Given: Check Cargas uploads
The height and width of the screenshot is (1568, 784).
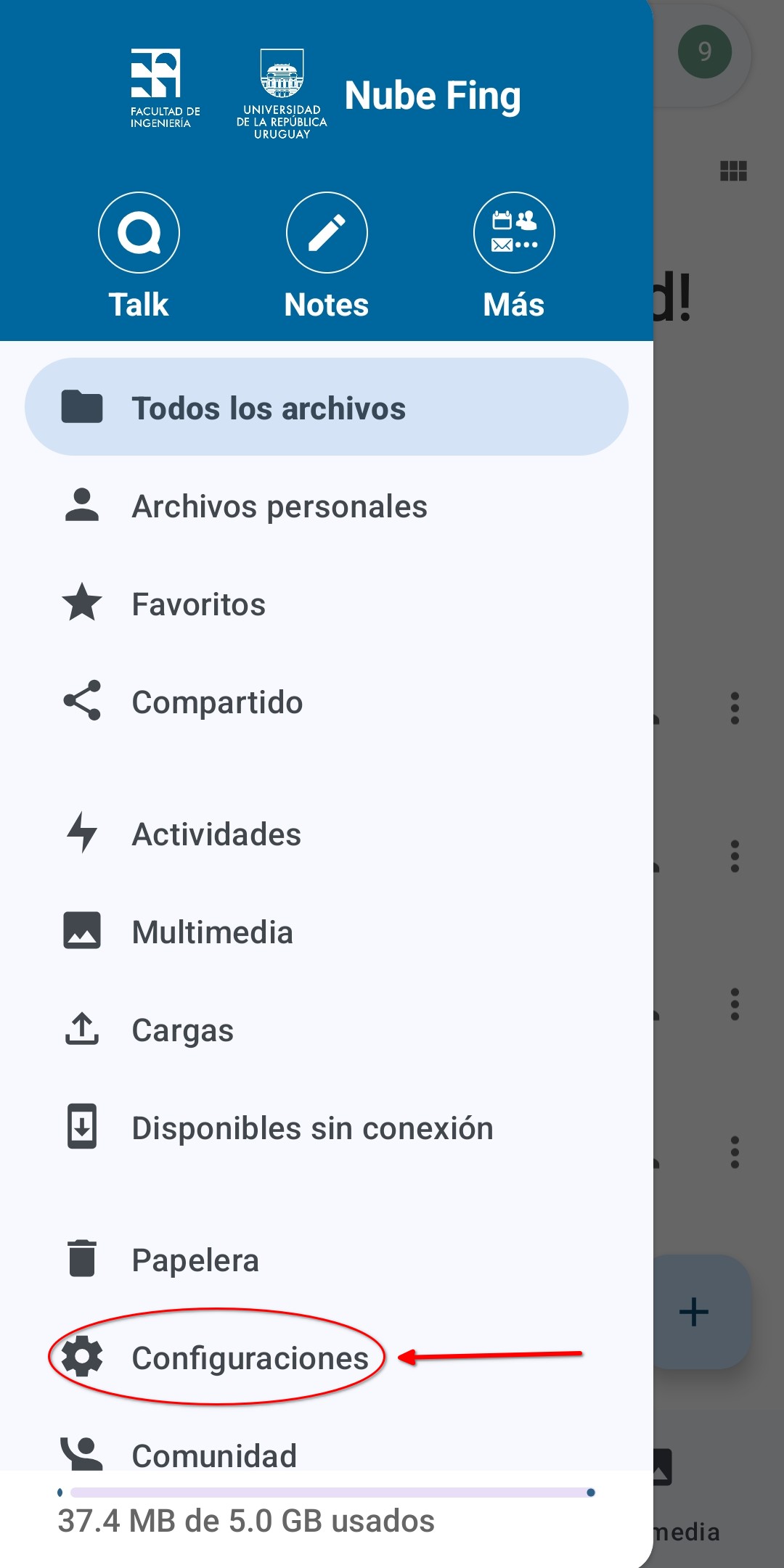Looking at the screenshot, I should [x=183, y=1030].
